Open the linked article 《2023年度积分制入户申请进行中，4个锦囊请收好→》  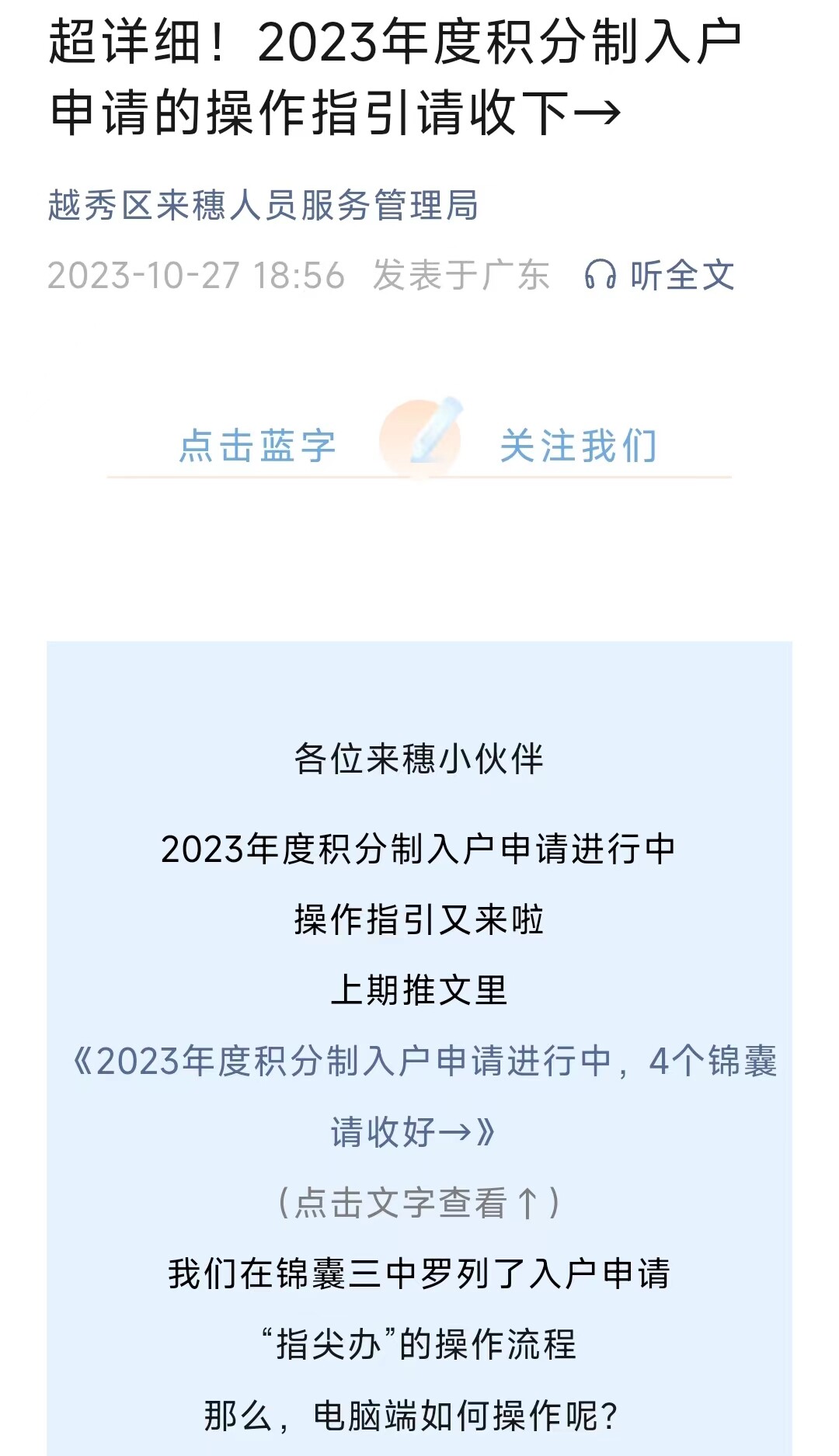(x=424, y=1062)
